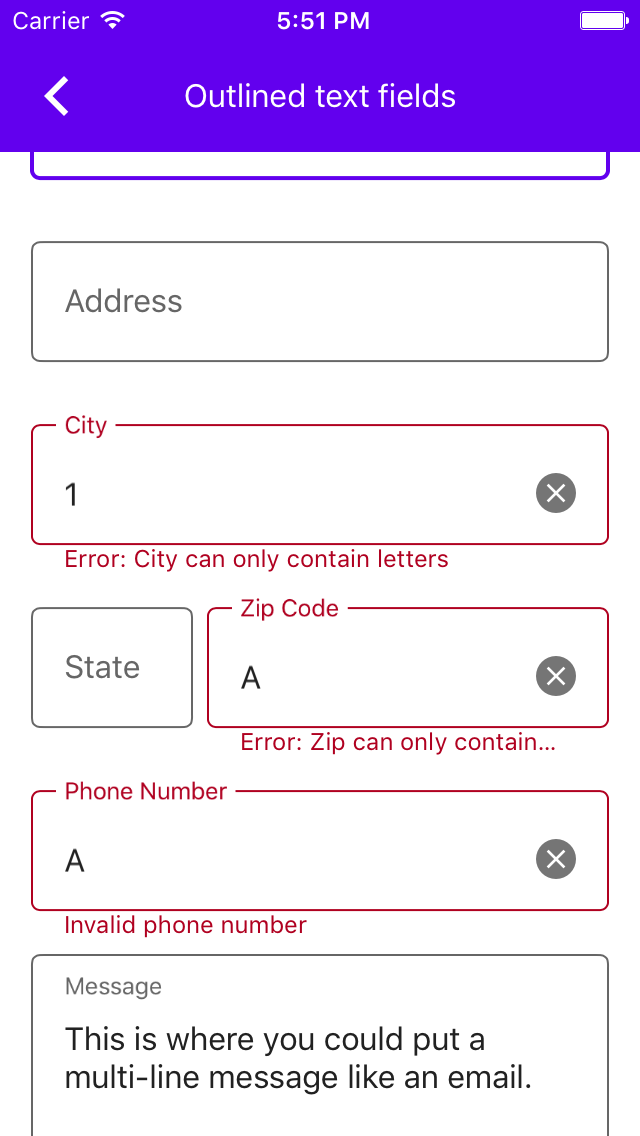Clear the Zip Code entry
Screen dimensions: 640x1136
[x=556, y=676]
